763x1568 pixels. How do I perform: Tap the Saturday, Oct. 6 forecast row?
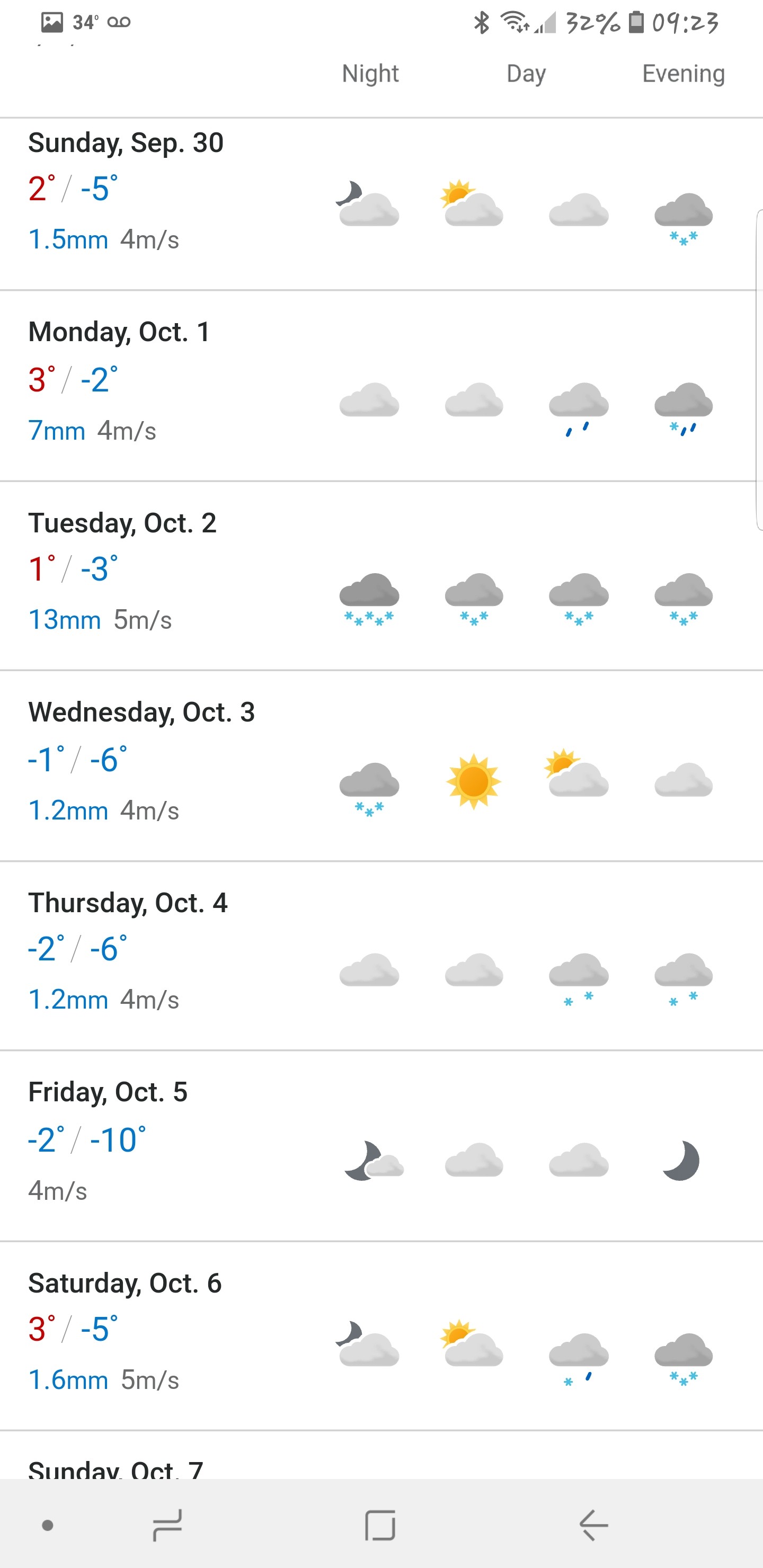click(381, 1336)
